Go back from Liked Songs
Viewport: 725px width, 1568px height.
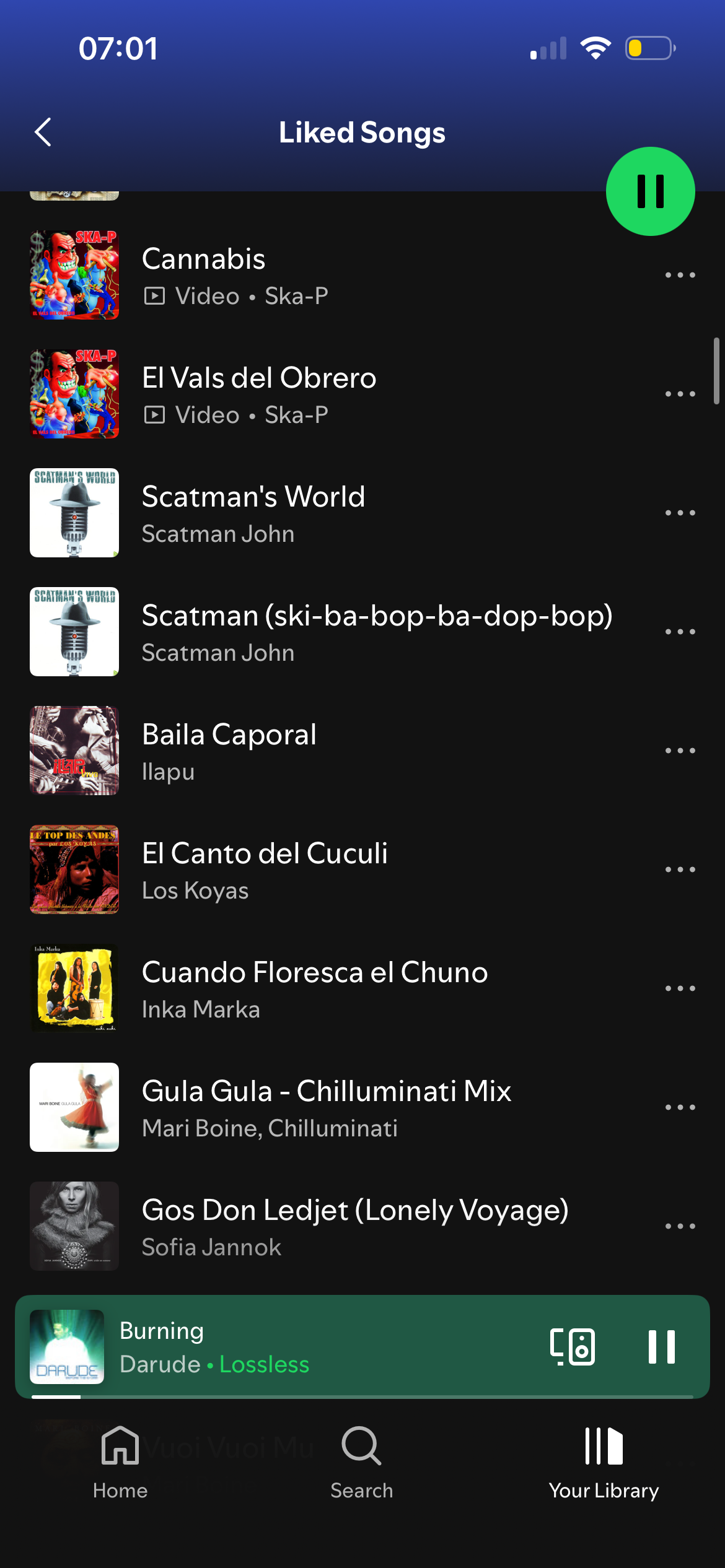tap(43, 133)
